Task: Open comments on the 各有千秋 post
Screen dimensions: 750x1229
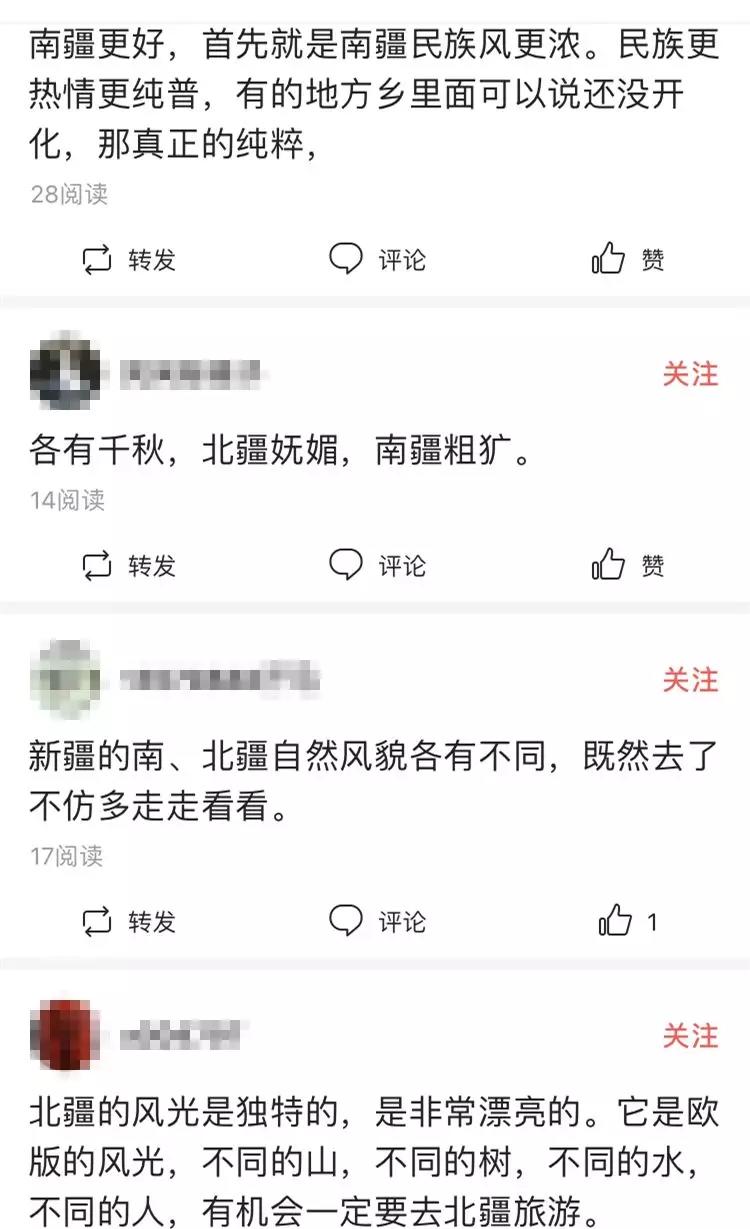Action: 377,566
